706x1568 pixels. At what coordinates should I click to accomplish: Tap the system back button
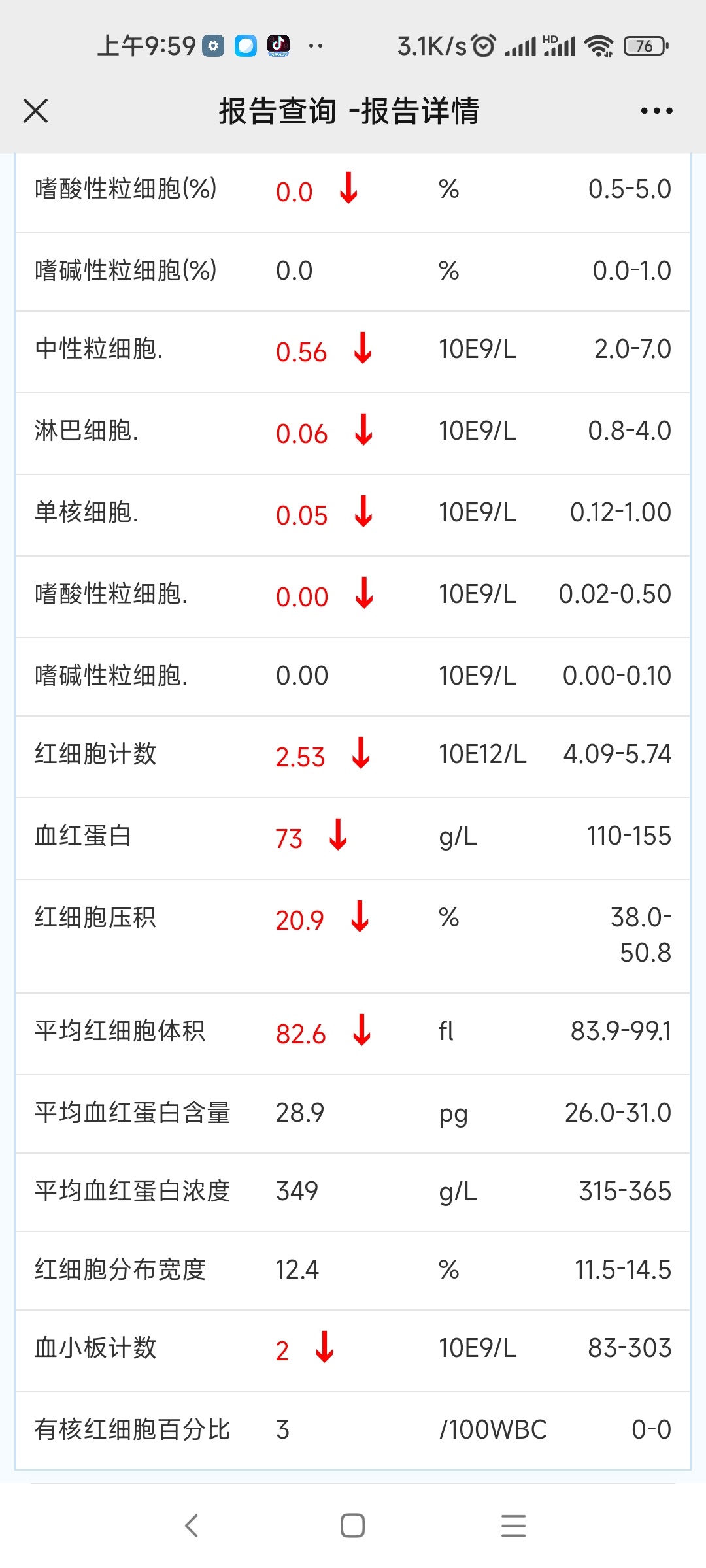click(192, 1526)
